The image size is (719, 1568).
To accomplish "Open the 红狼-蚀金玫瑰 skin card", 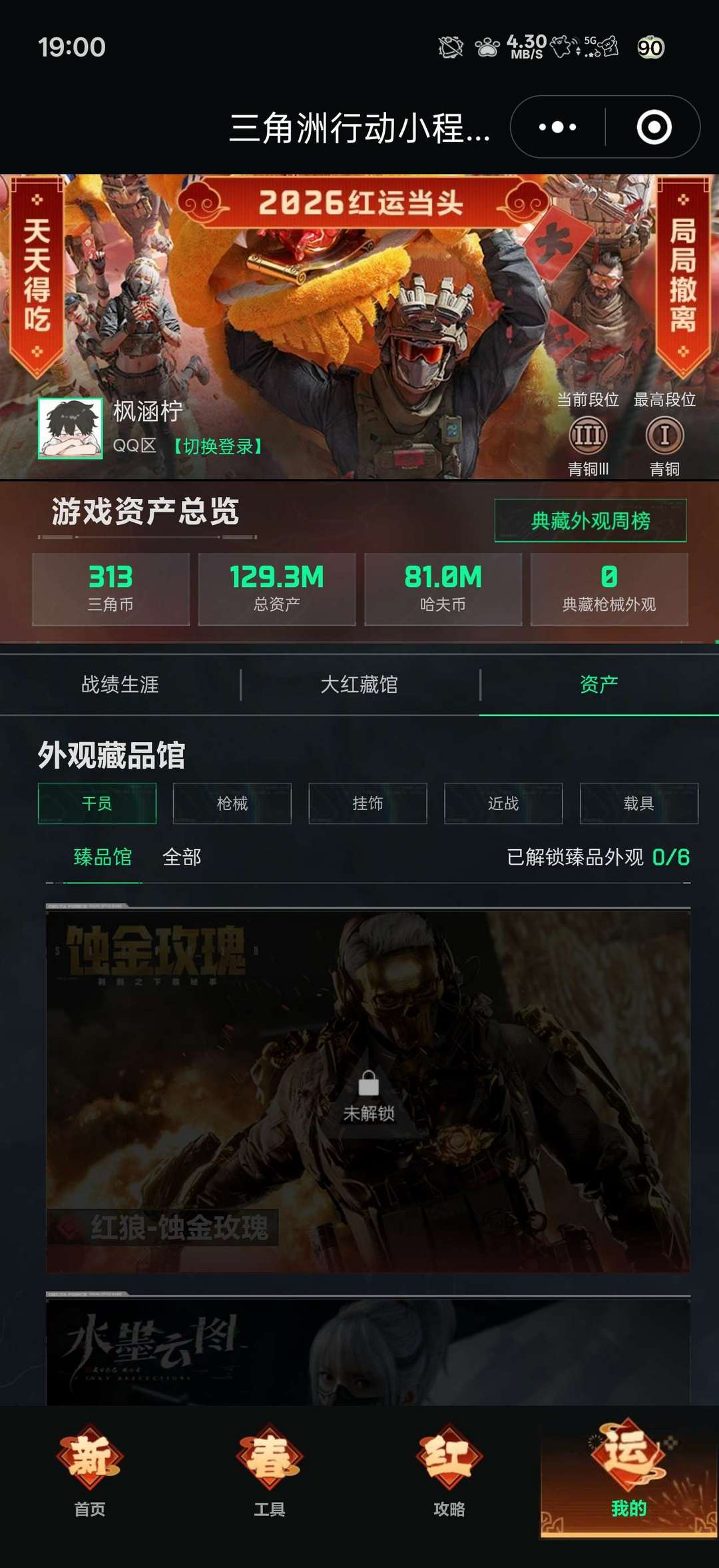I will pyautogui.click(x=367, y=1092).
